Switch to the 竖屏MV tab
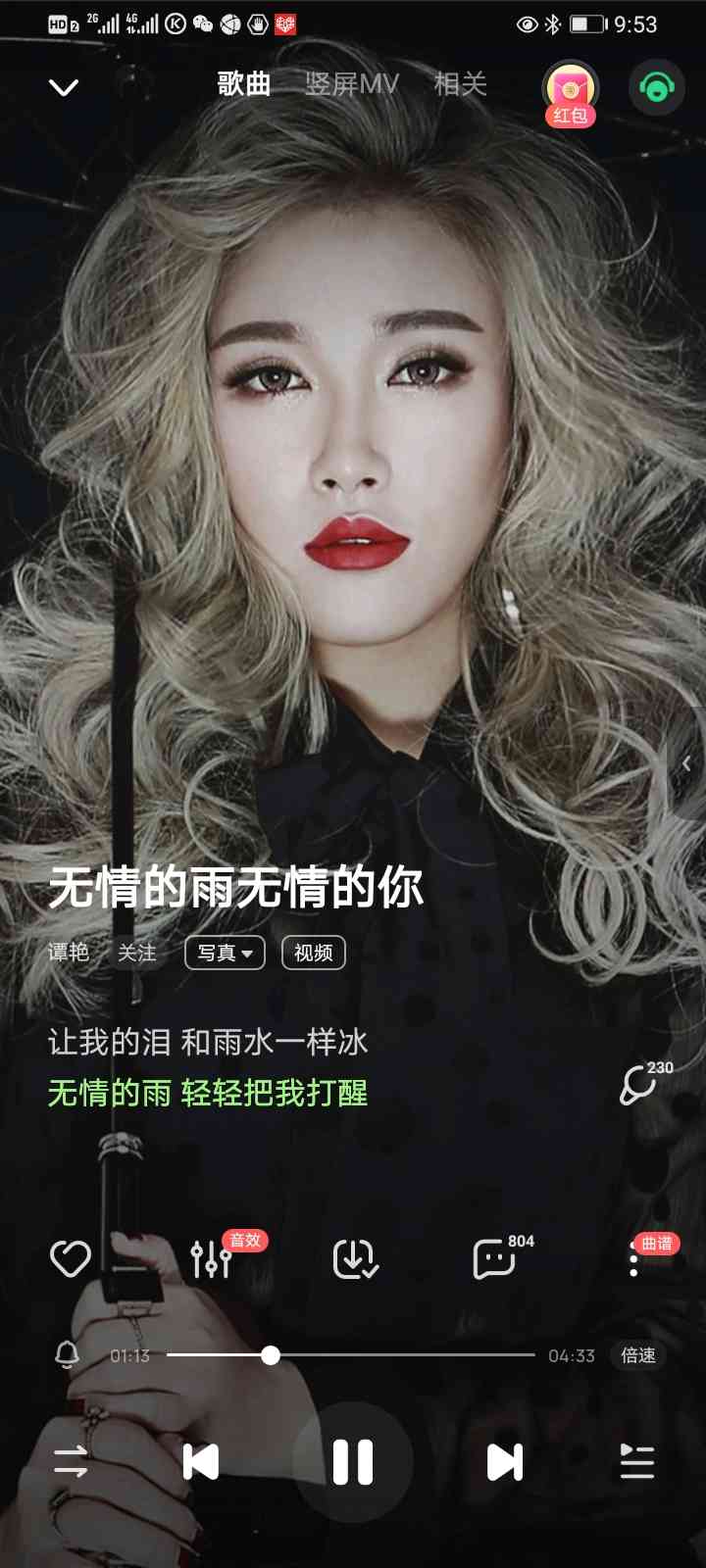706x1568 pixels. coord(351,84)
